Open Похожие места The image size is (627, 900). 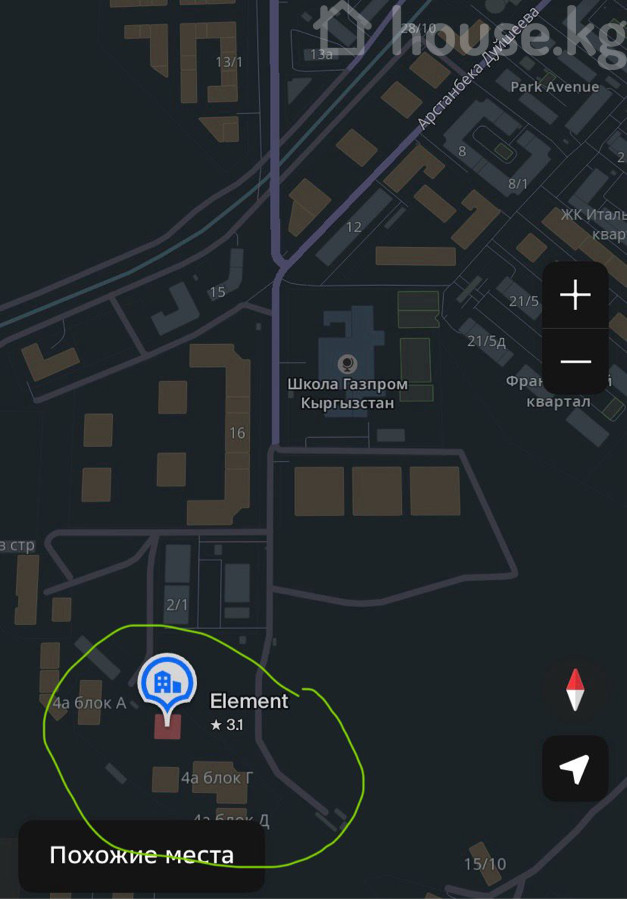[142, 856]
